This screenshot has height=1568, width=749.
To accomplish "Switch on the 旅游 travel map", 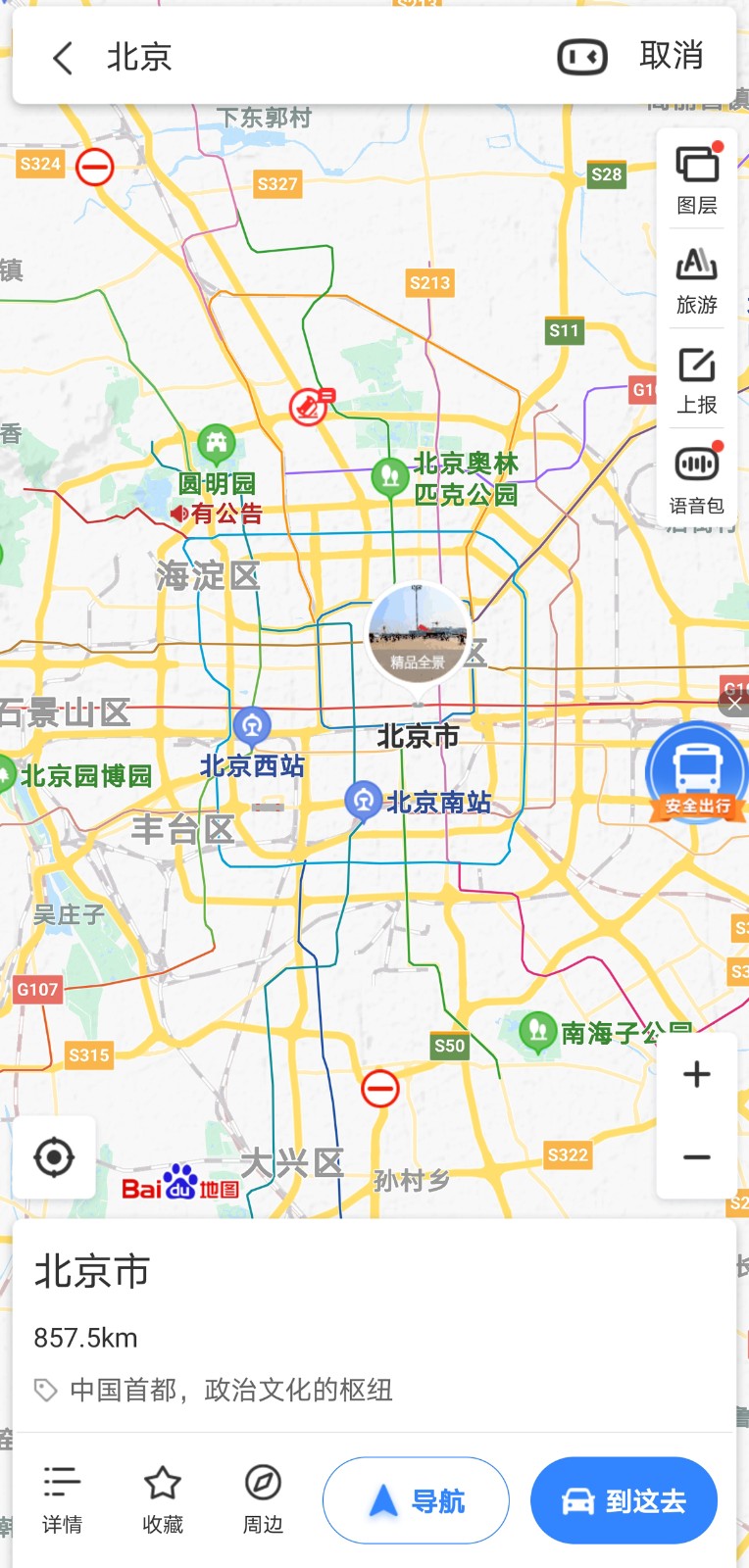I will (x=697, y=280).
